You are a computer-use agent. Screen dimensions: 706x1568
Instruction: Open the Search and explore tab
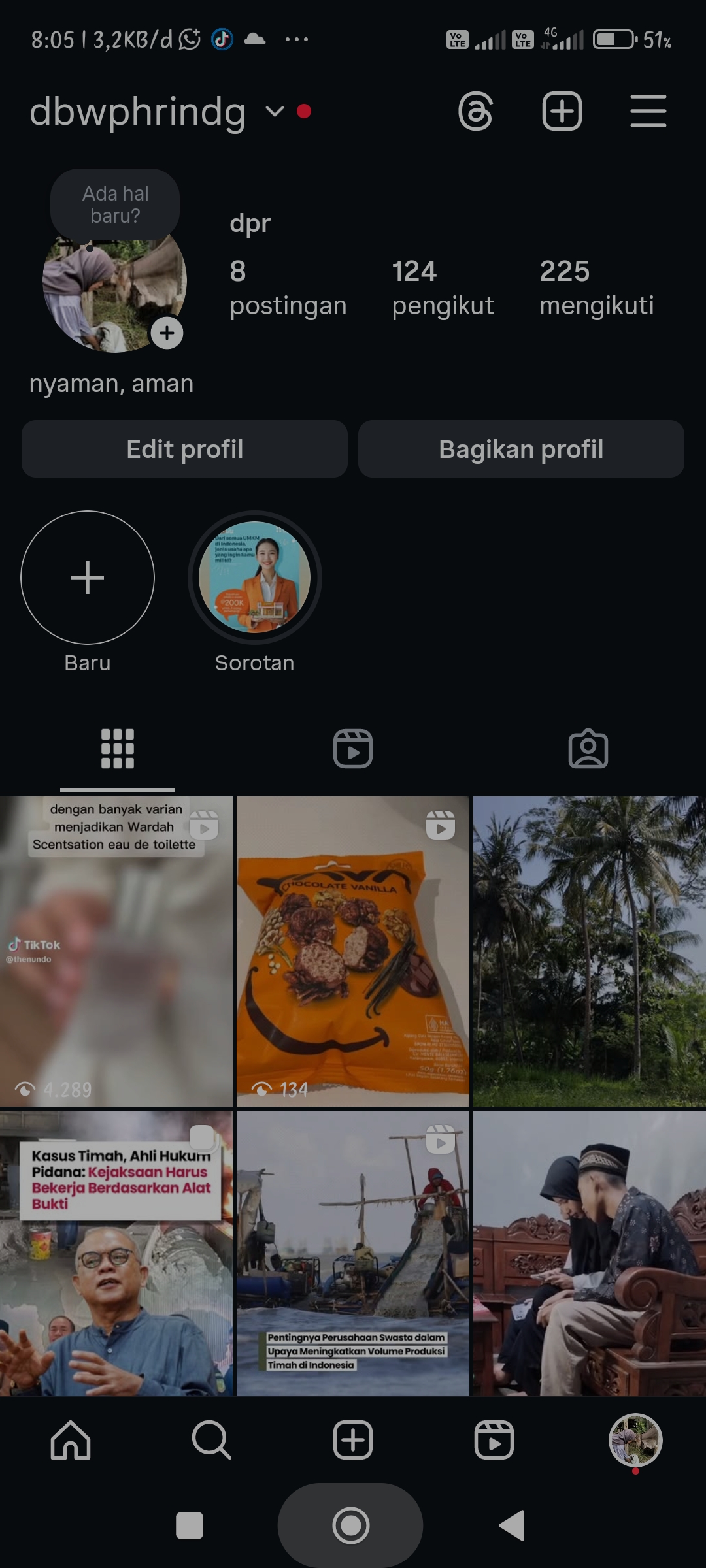click(x=211, y=1440)
